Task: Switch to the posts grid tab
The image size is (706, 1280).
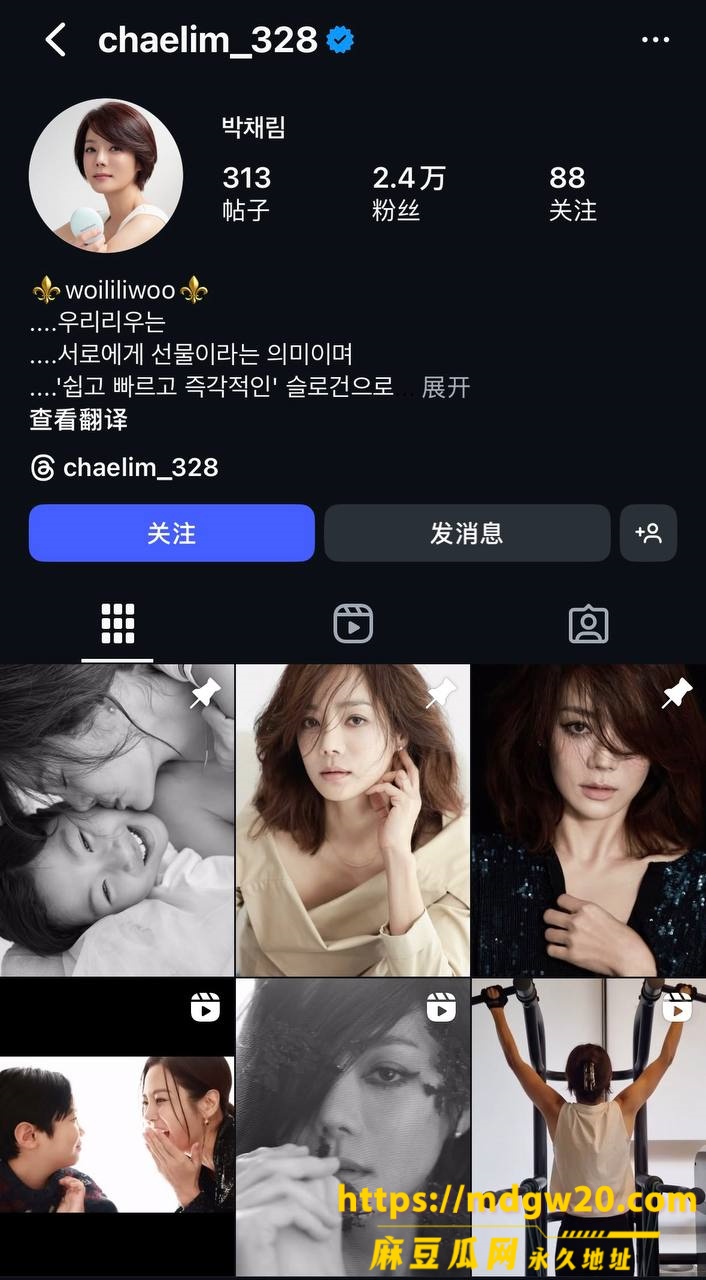Action: (118, 624)
